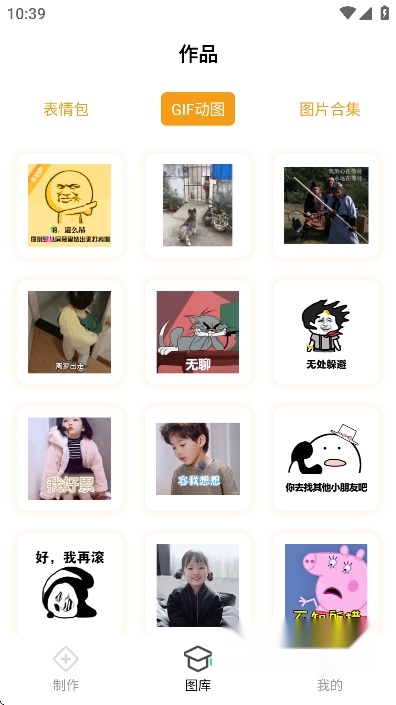Select the GIF动图 tab
The image size is (396, 705).
198,109
